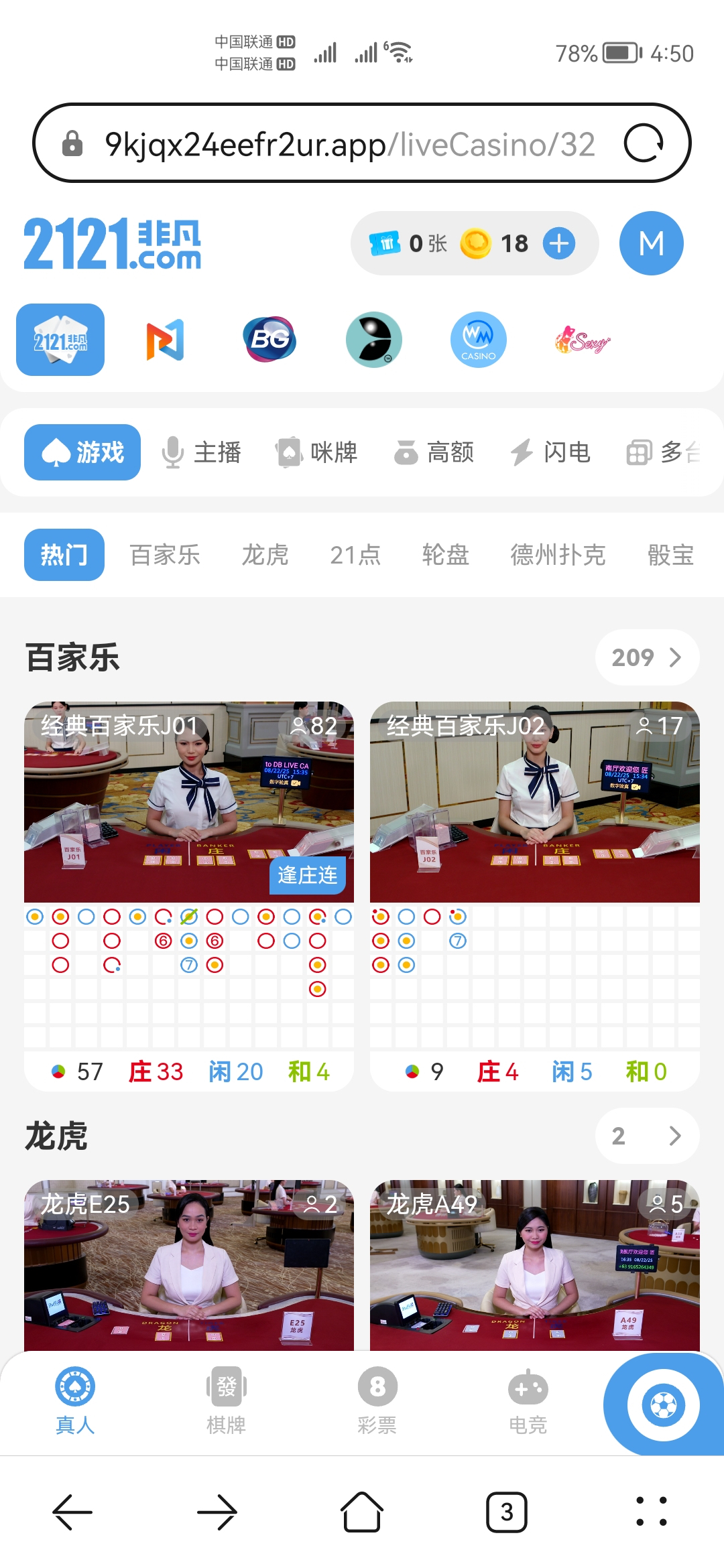Open the M profile avatar
The width and height of the screenshot is (724, 1568).
pos(651,243)
